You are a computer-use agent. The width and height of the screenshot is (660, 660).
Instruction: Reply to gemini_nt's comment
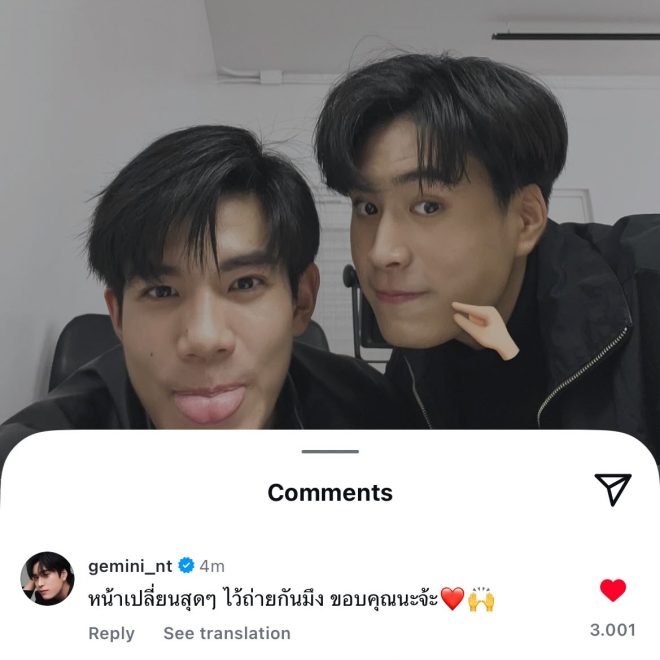tap(111, 633)
